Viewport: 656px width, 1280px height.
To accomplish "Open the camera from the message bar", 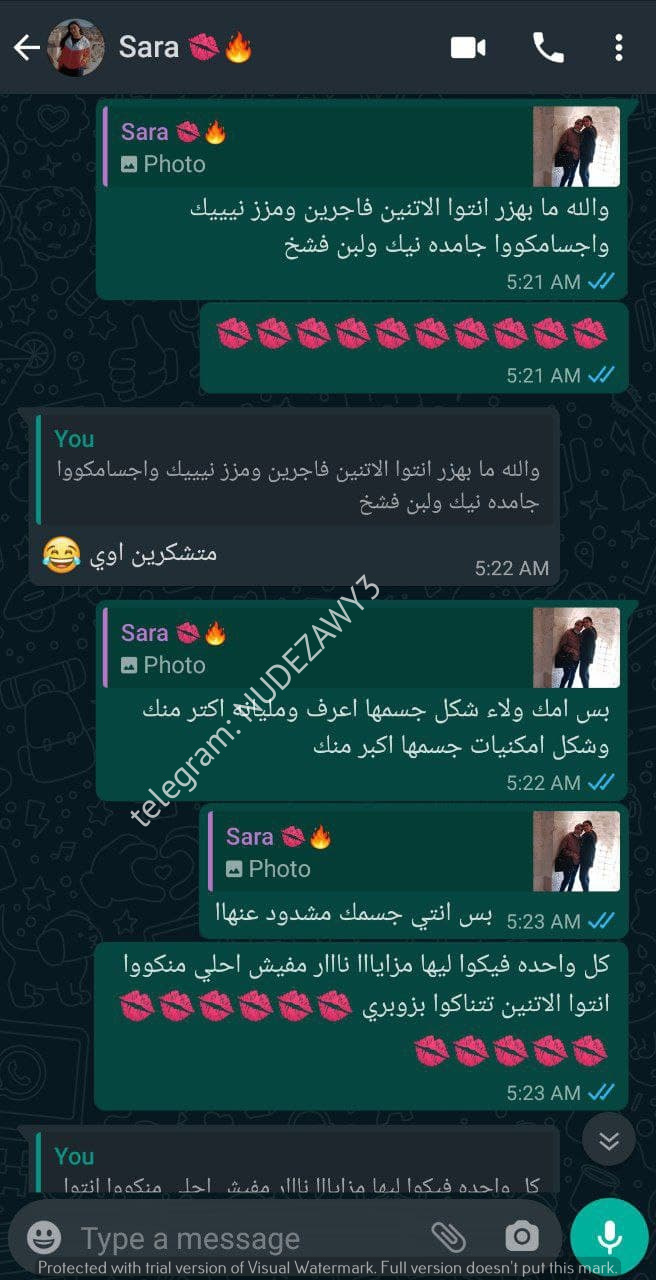I will coord(522,1237).
